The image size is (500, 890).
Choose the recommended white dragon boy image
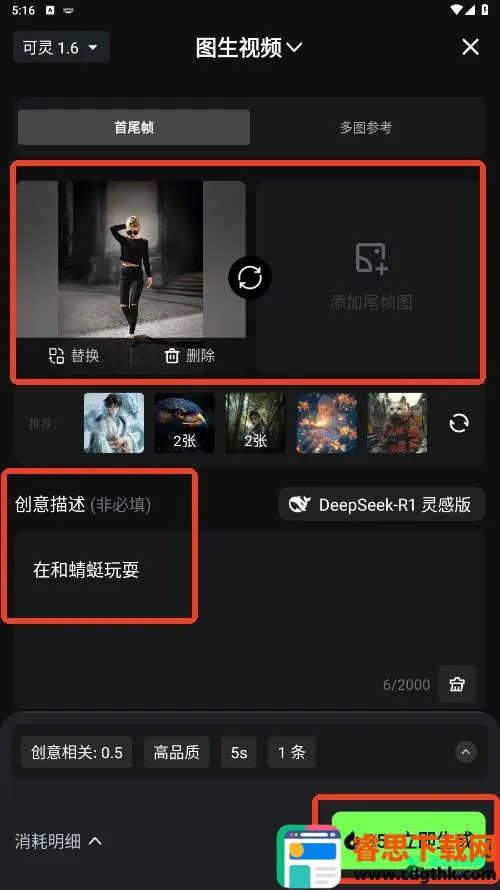[x=114, y=423]
